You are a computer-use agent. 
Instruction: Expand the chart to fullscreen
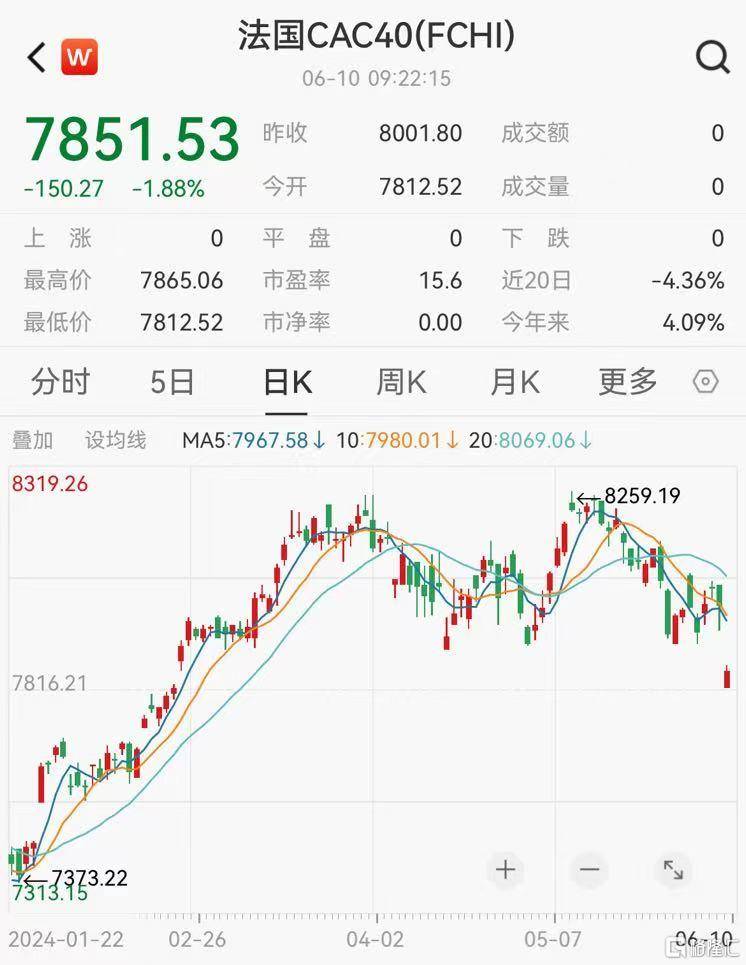673,869
